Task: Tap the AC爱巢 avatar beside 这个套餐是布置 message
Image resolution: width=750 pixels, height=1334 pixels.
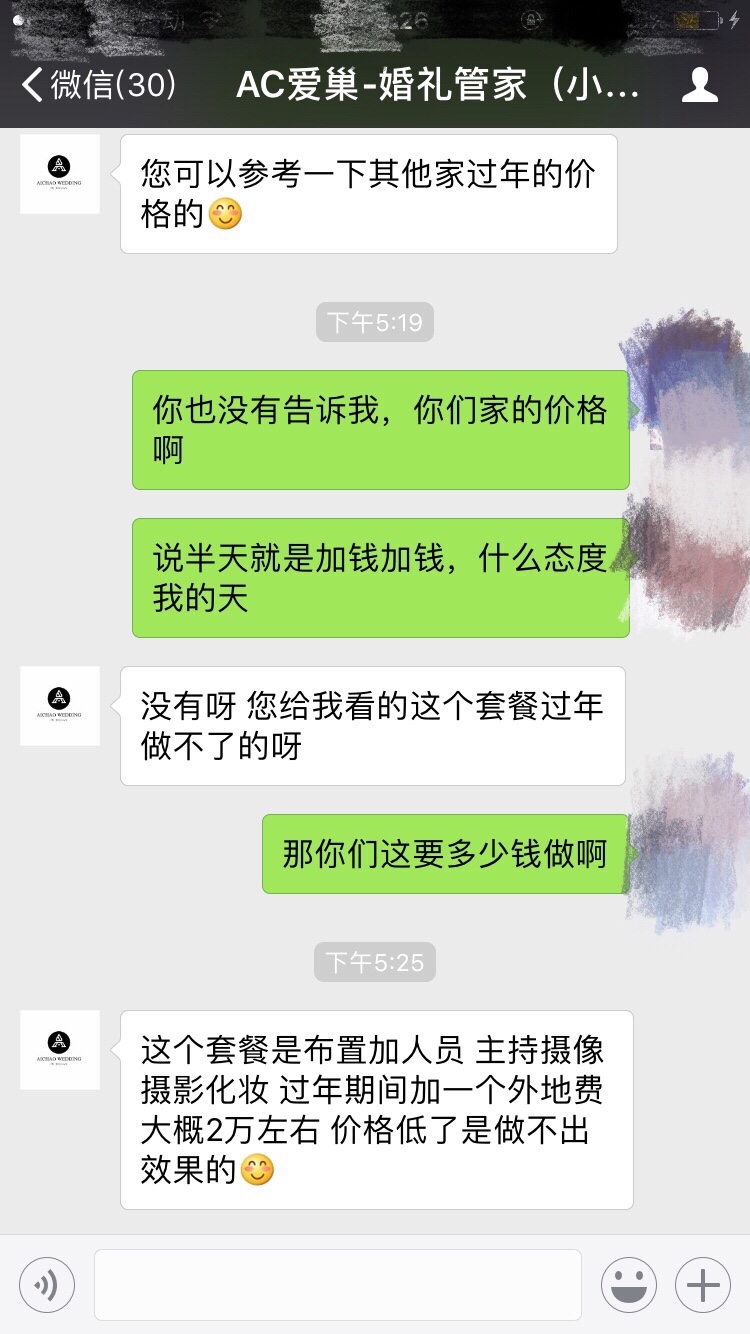Action: pyautogui.click(x=60, y=1050)
